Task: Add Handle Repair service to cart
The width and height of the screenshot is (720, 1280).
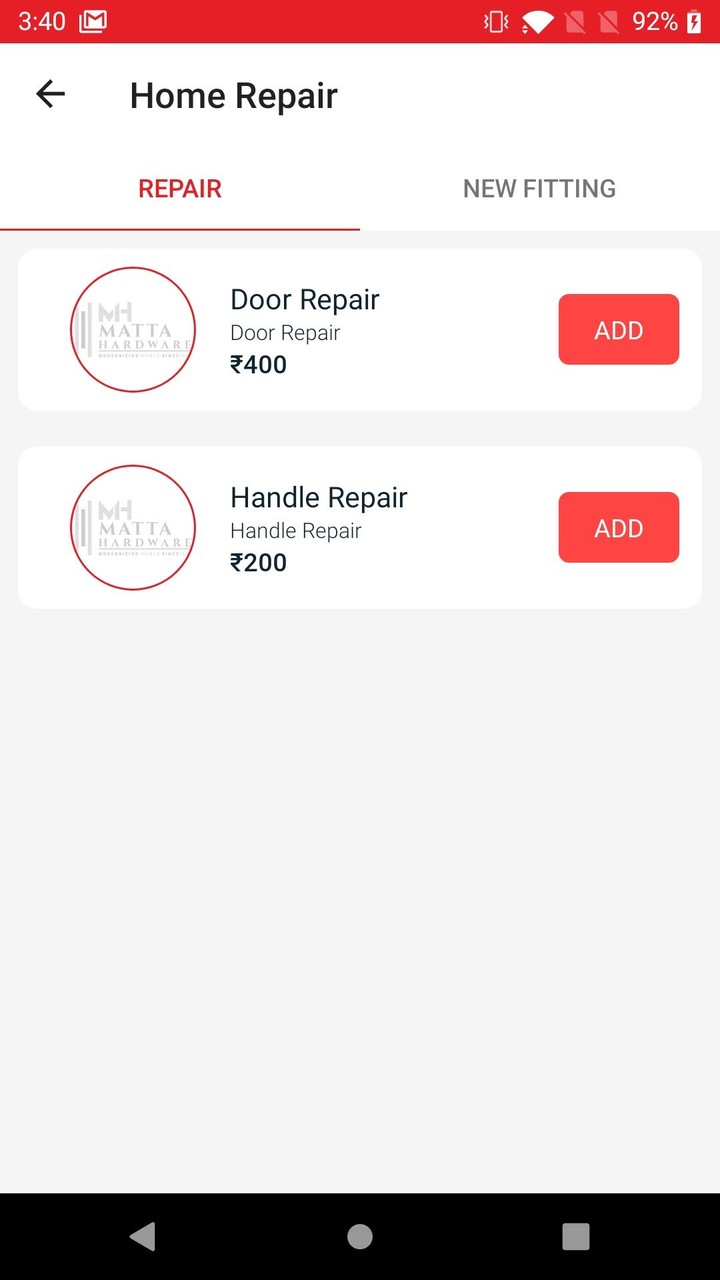Action: (618, 527)
